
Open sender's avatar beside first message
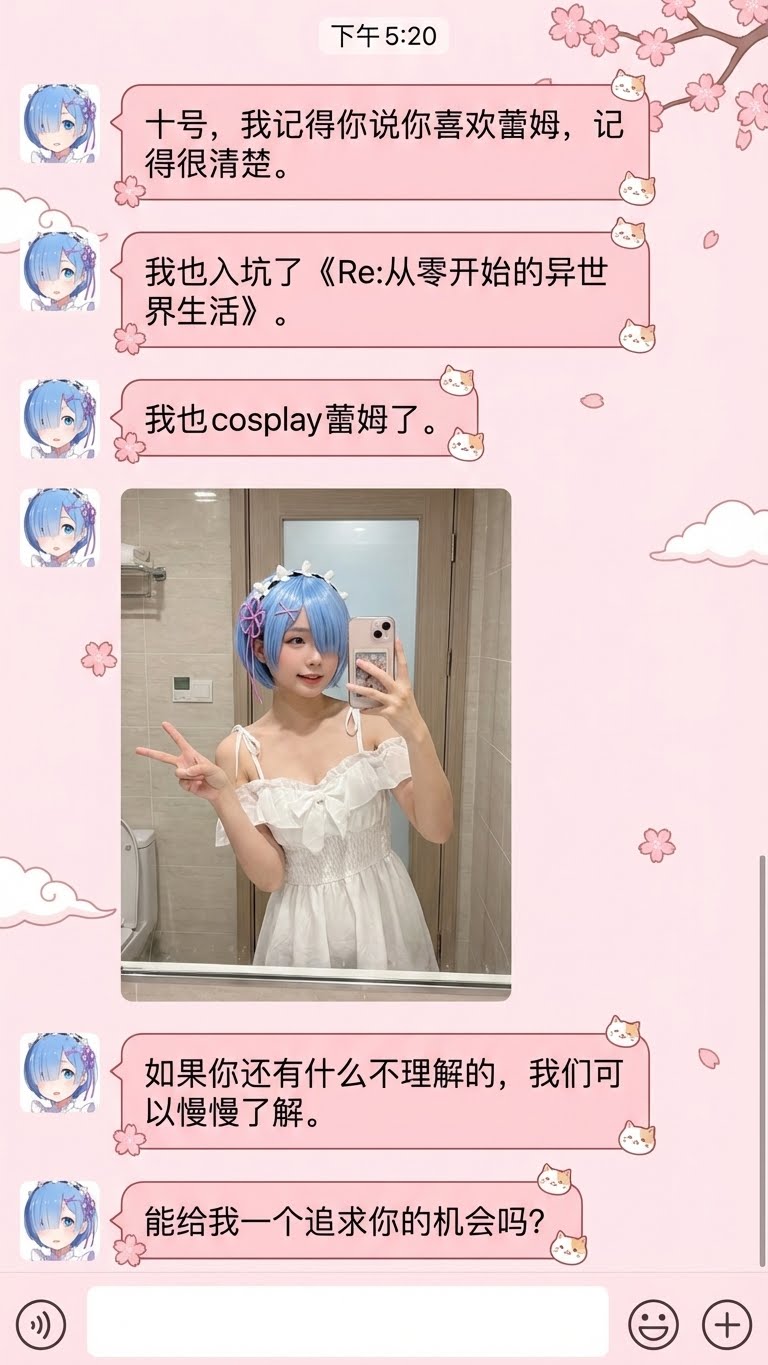(60, 124)
